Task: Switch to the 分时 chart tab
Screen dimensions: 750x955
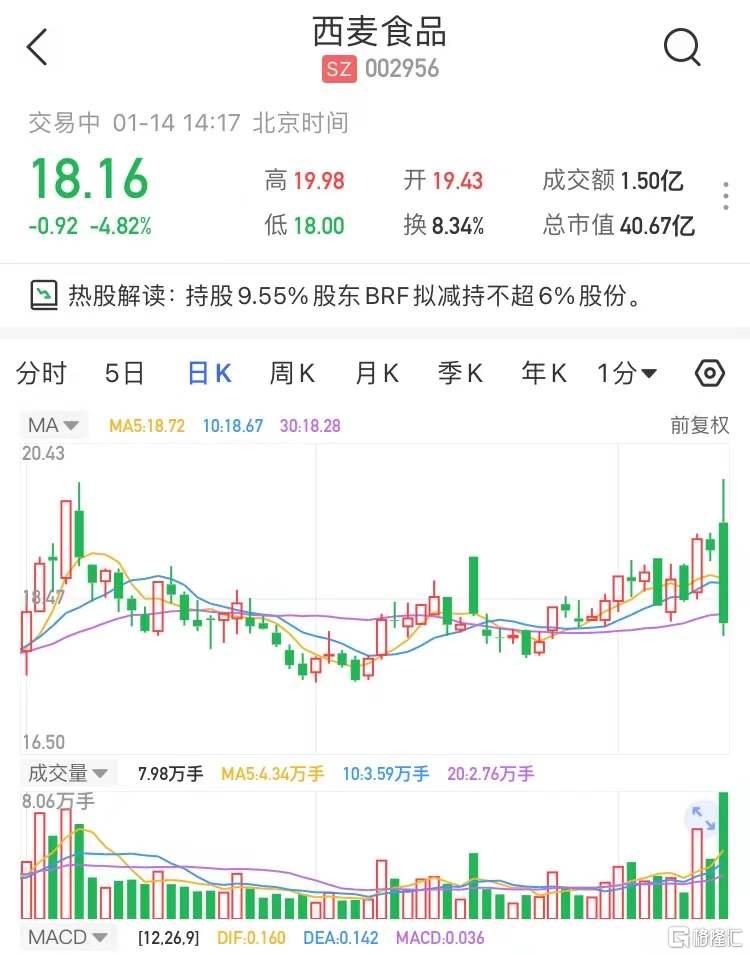Action: click(42, 374)
